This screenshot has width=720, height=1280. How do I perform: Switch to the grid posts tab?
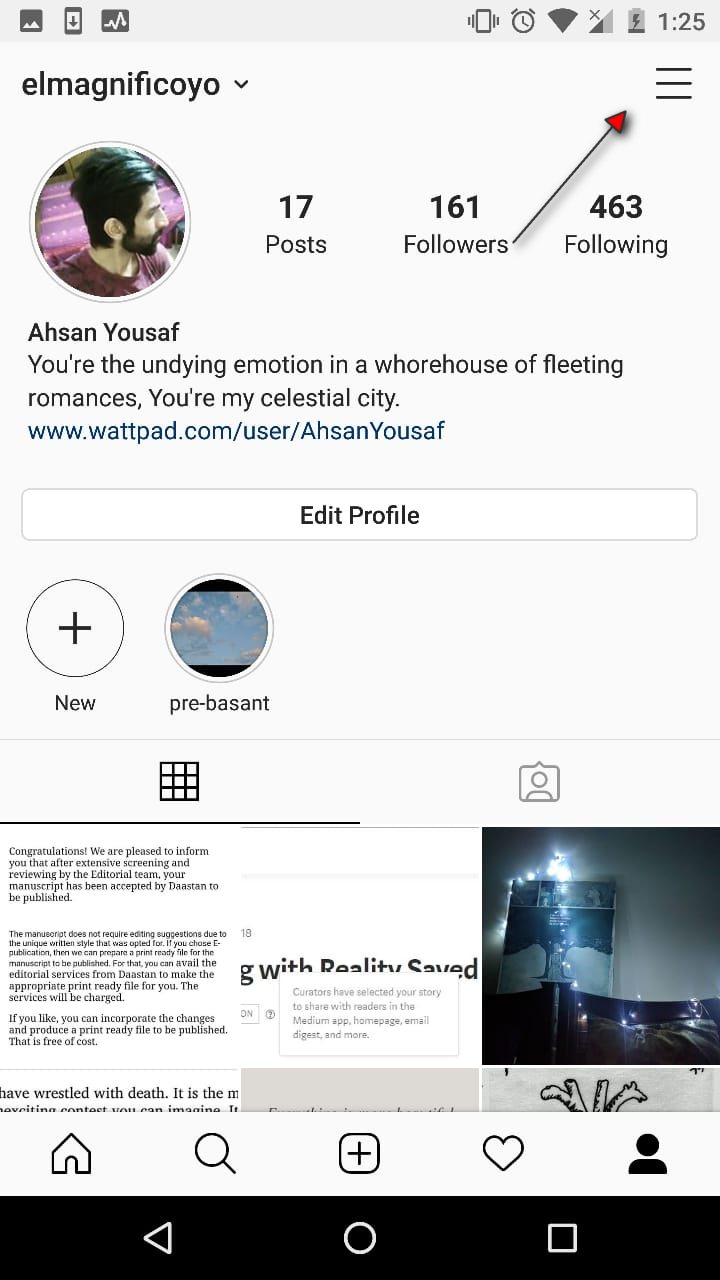tap(180, 781)
